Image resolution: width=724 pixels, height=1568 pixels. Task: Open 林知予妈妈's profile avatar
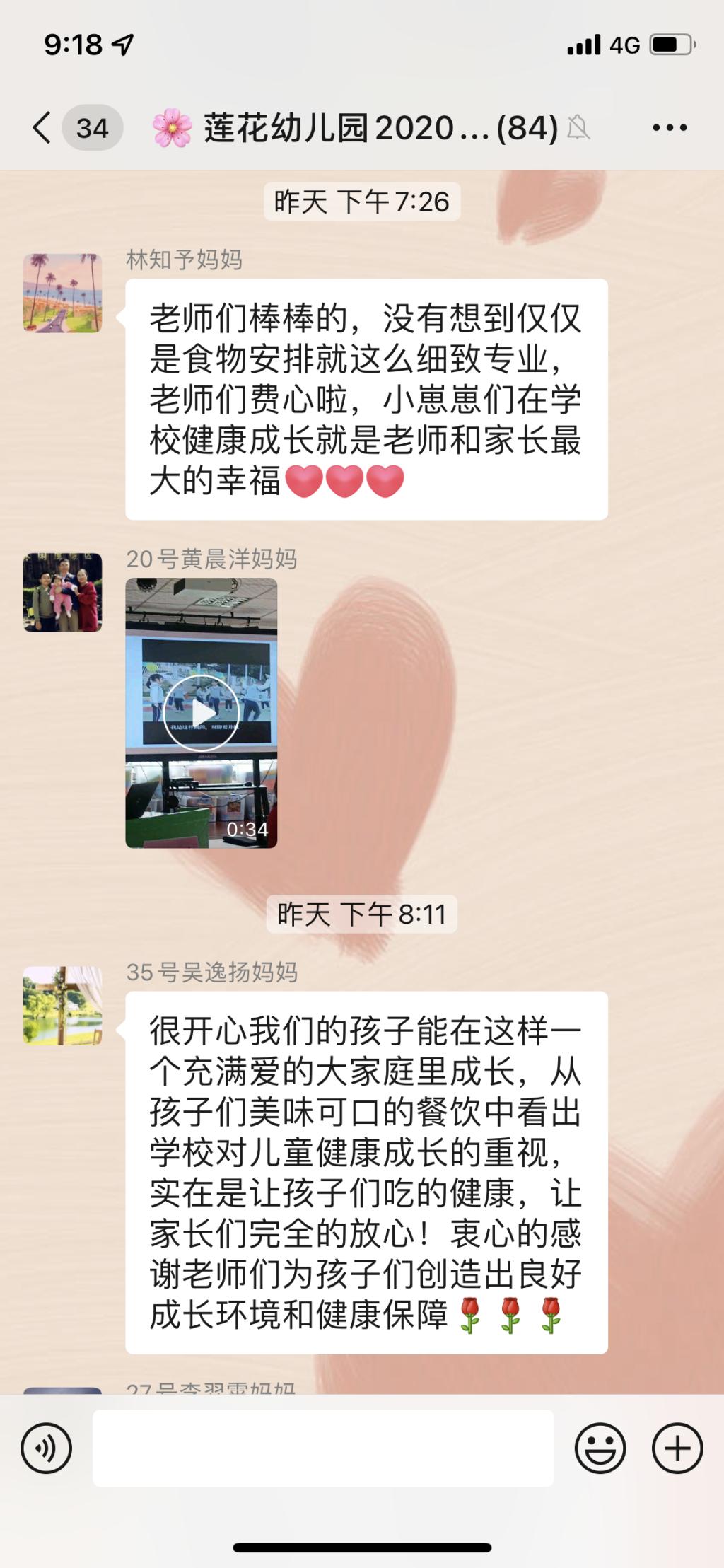click(x=63, y=293)
